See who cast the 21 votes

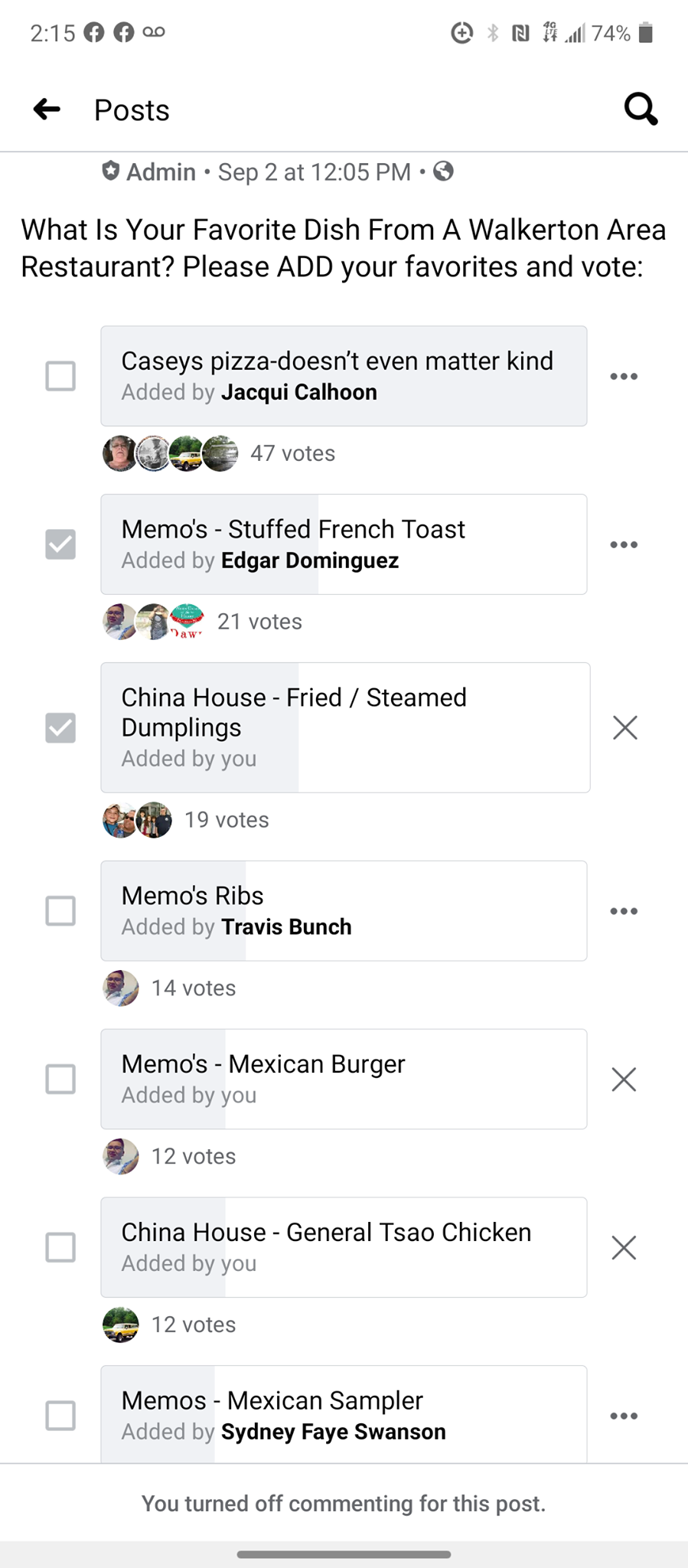click(x=259, y=622)
